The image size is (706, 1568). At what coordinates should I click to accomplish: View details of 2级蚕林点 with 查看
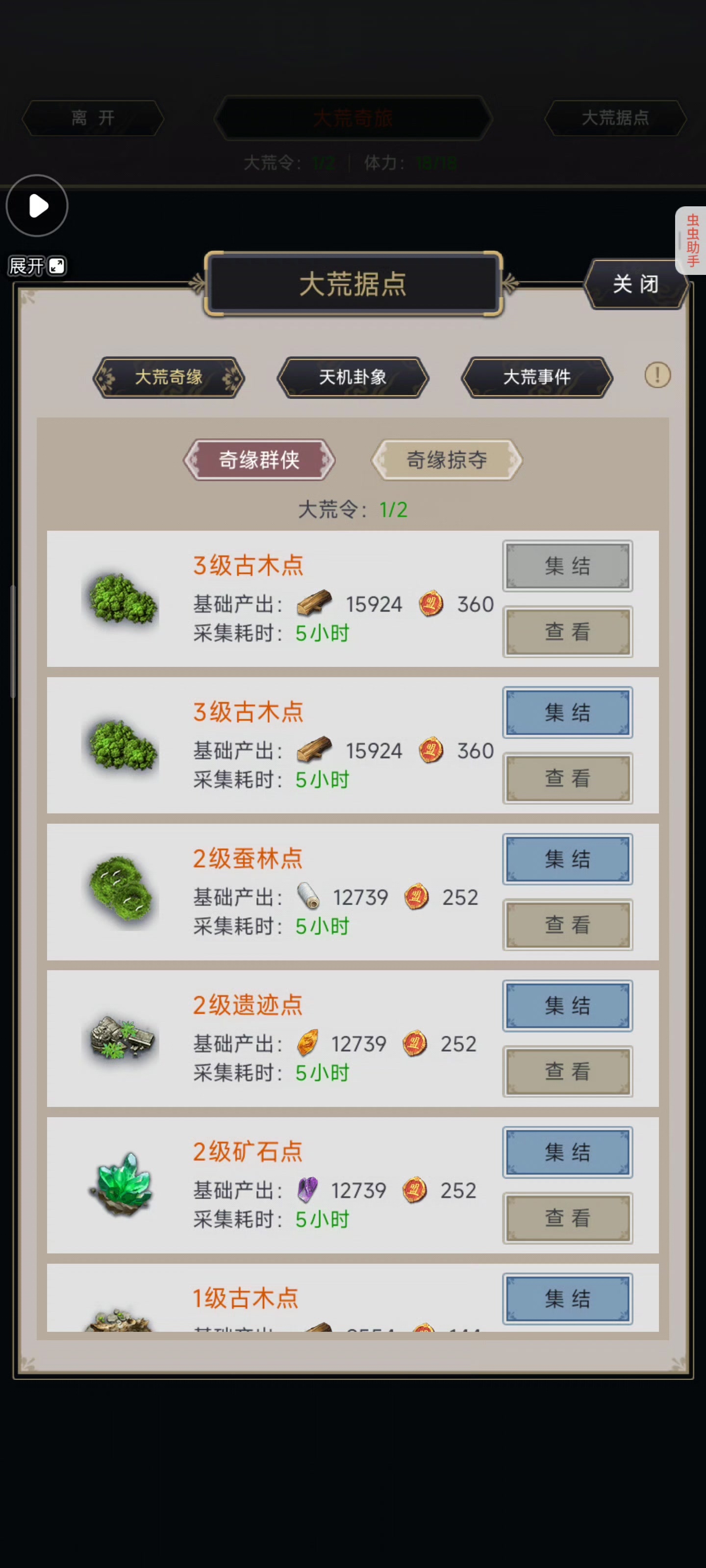(567, 924)
